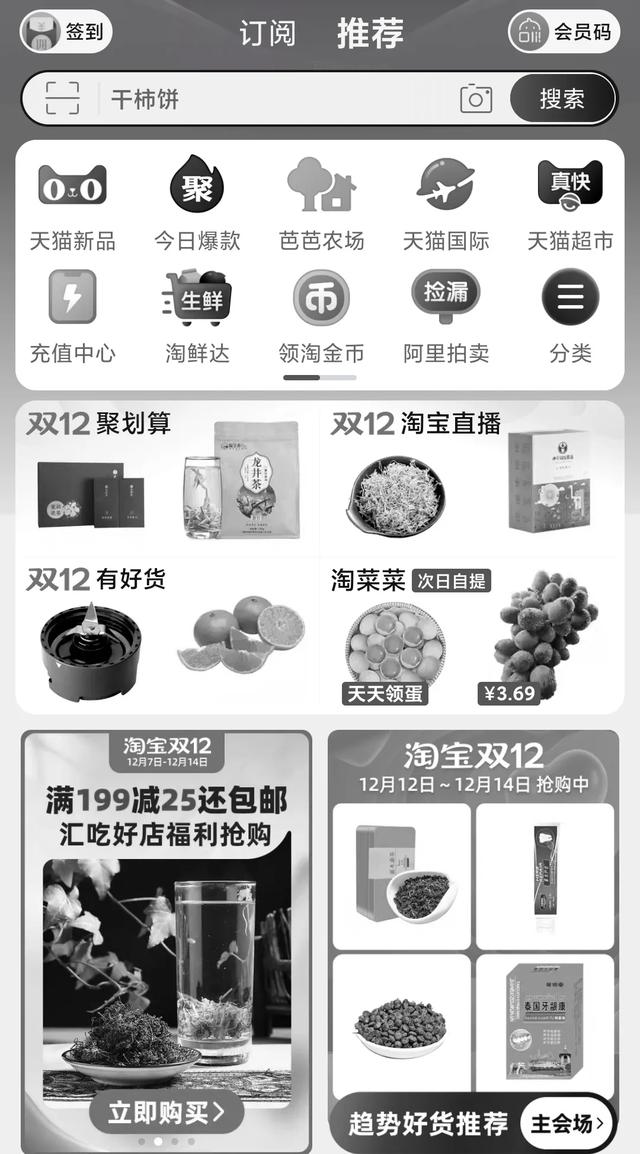Open 分类 categories

pyautogui.click(x=570, y=317)
